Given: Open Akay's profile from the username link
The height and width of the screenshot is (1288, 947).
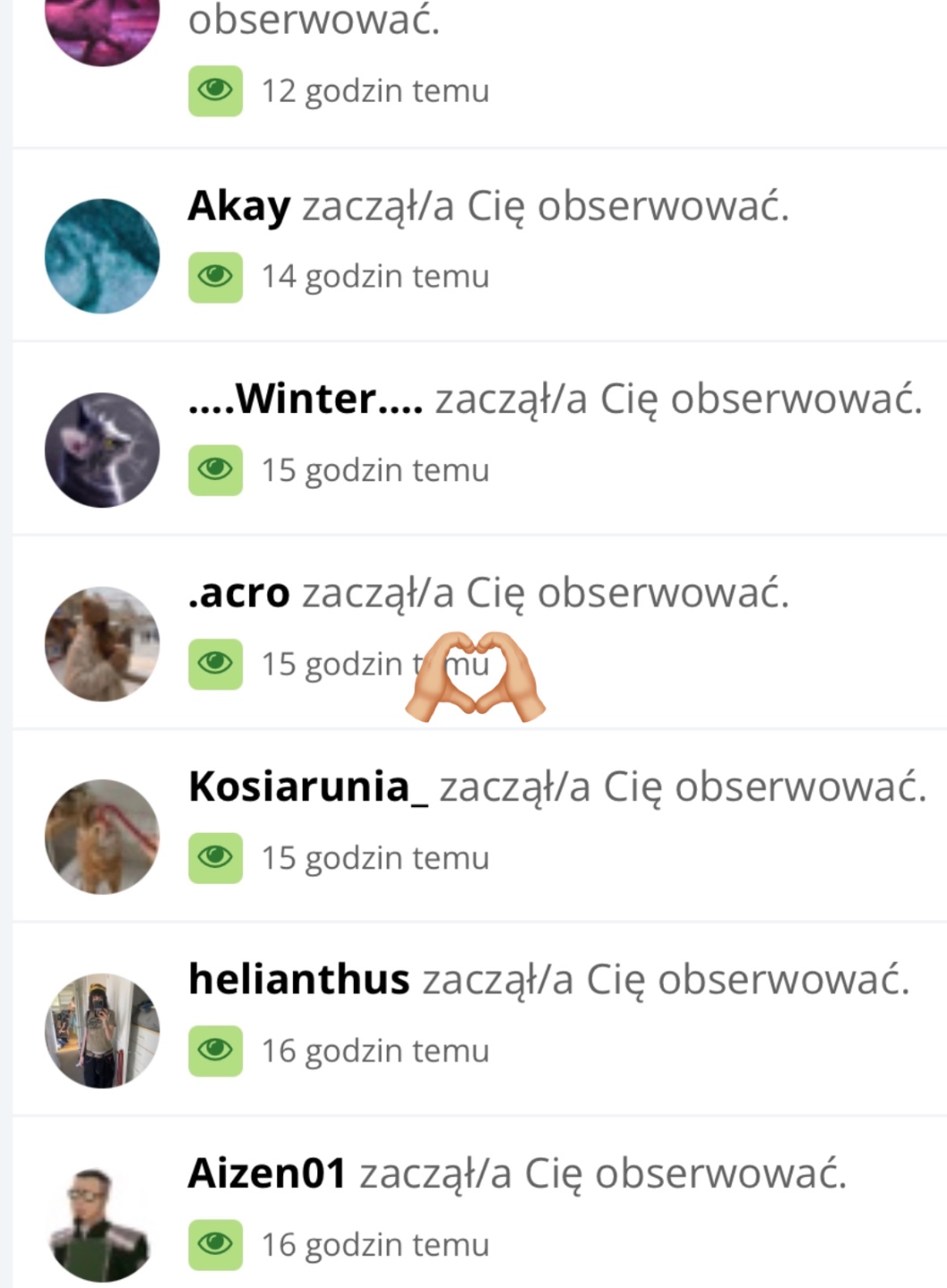Looking at the screenshot, I should click(239, 206).
